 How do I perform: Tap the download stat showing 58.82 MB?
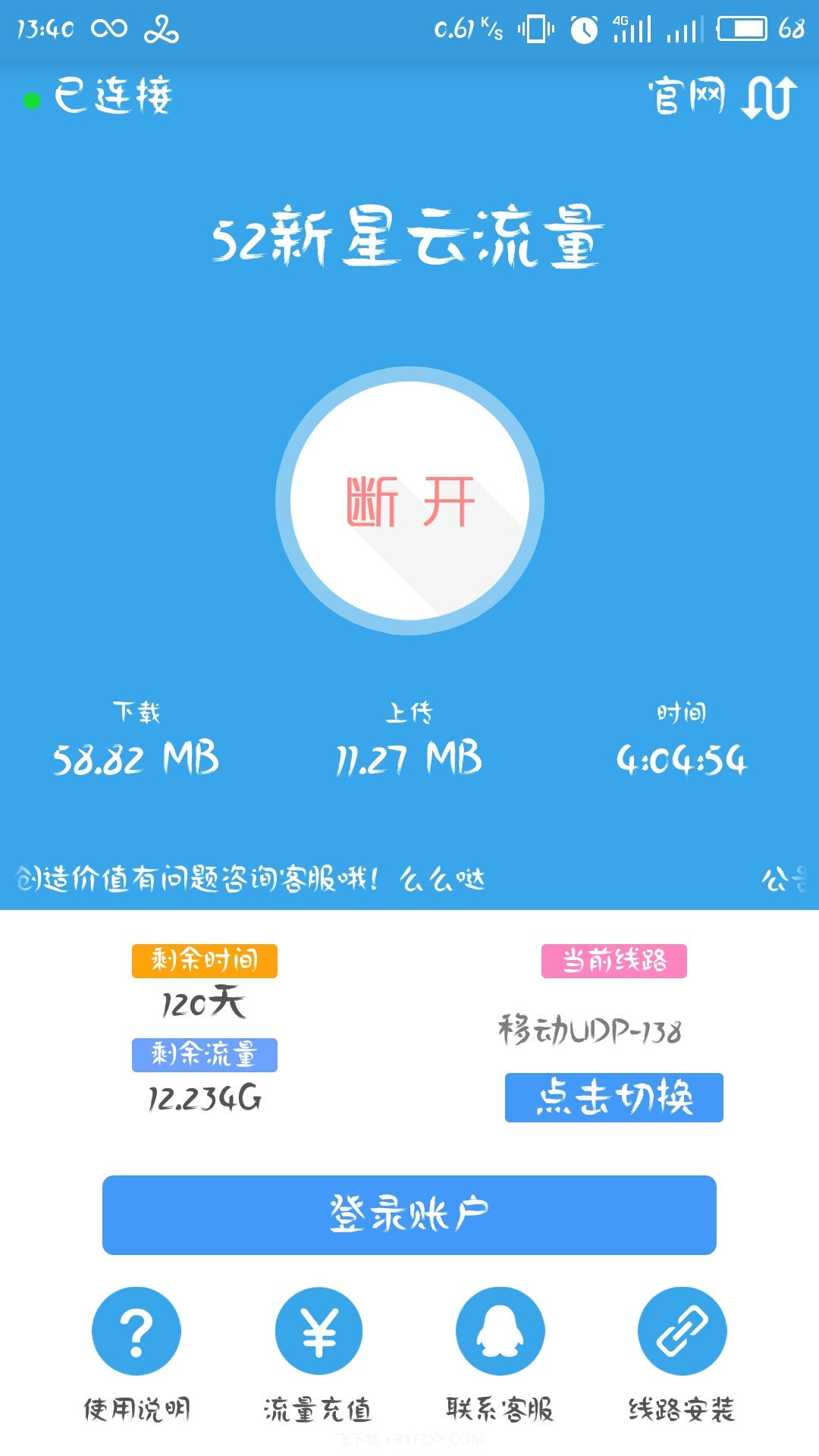[136, 756]
